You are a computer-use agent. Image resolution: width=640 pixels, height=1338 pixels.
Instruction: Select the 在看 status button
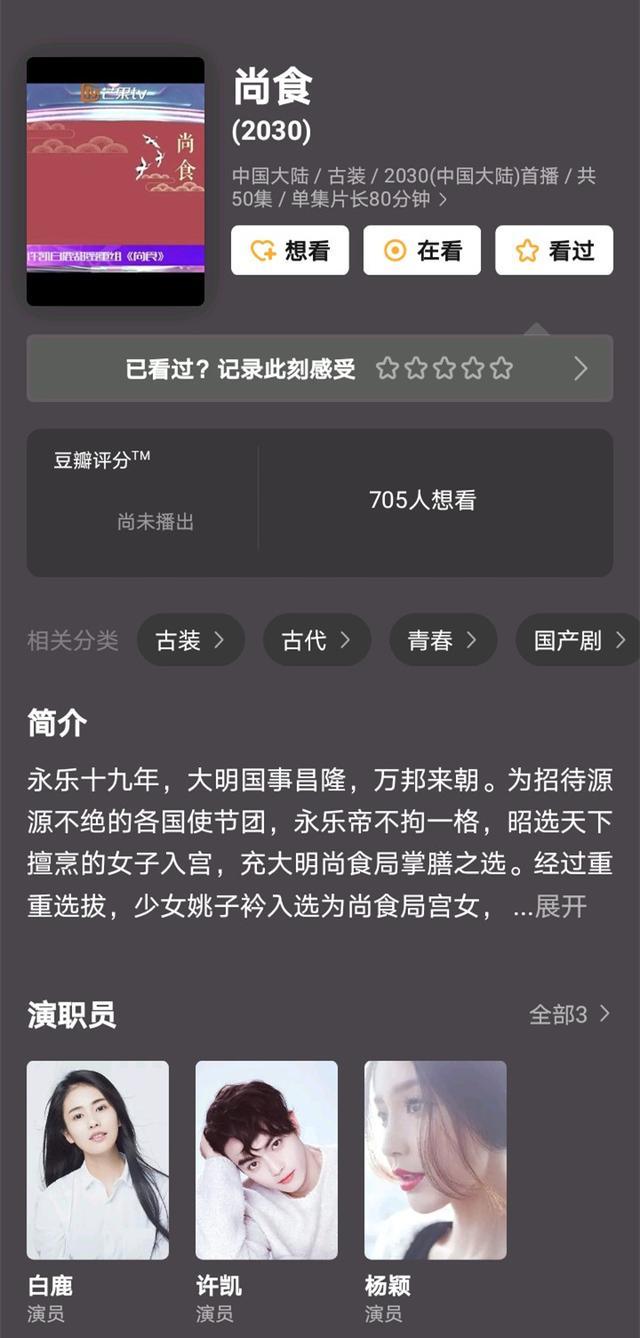coord(422,250)
